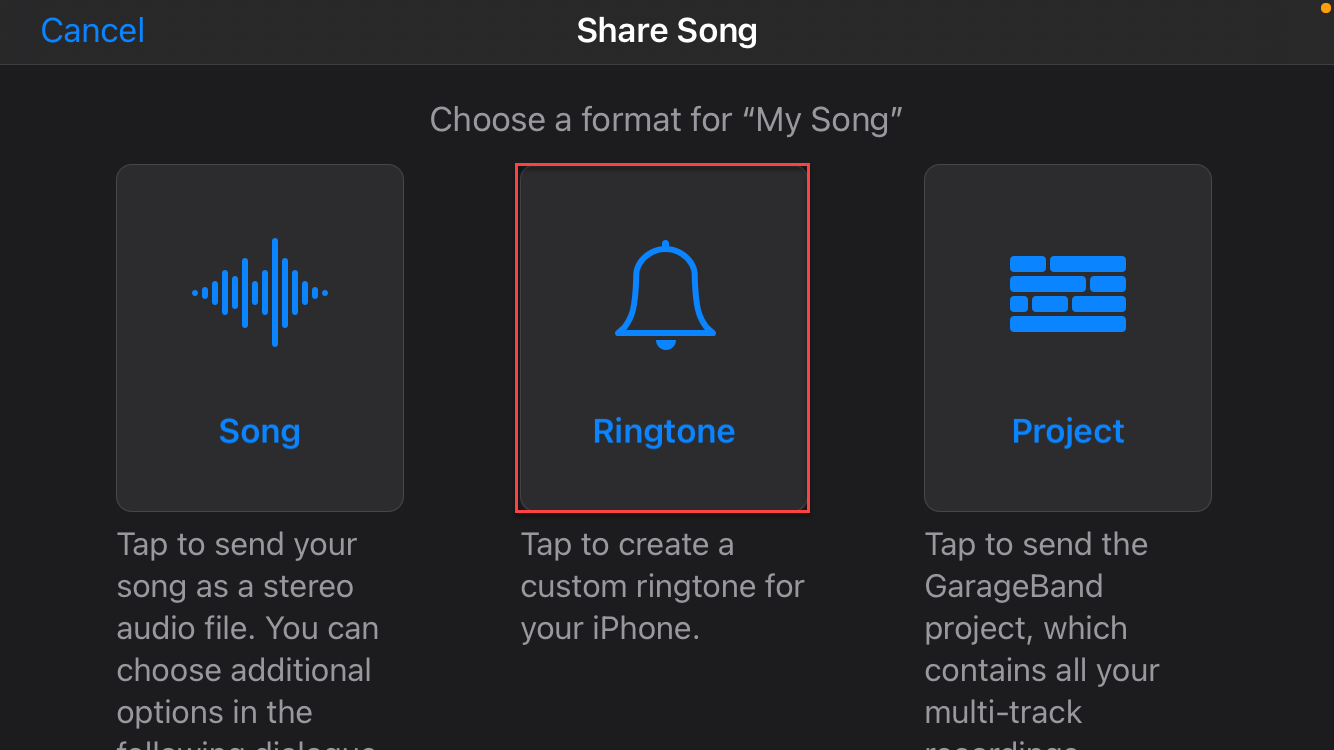This screenshot has height=750, width=1334.
Task: Choose the Song format card
Action: [260, 338]
